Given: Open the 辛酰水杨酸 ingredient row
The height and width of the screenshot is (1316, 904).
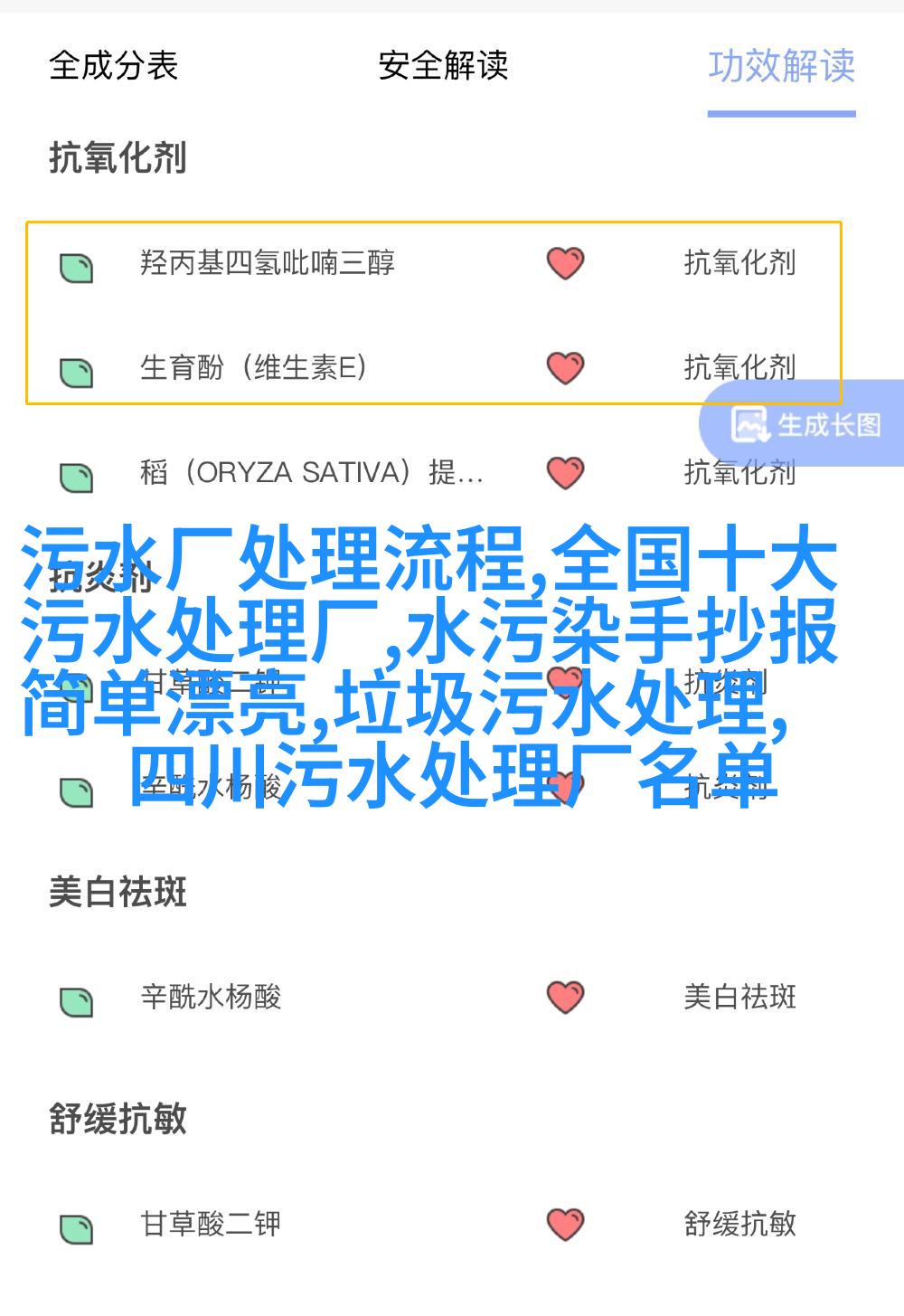Looking at the screenshot, I should 211,997.
